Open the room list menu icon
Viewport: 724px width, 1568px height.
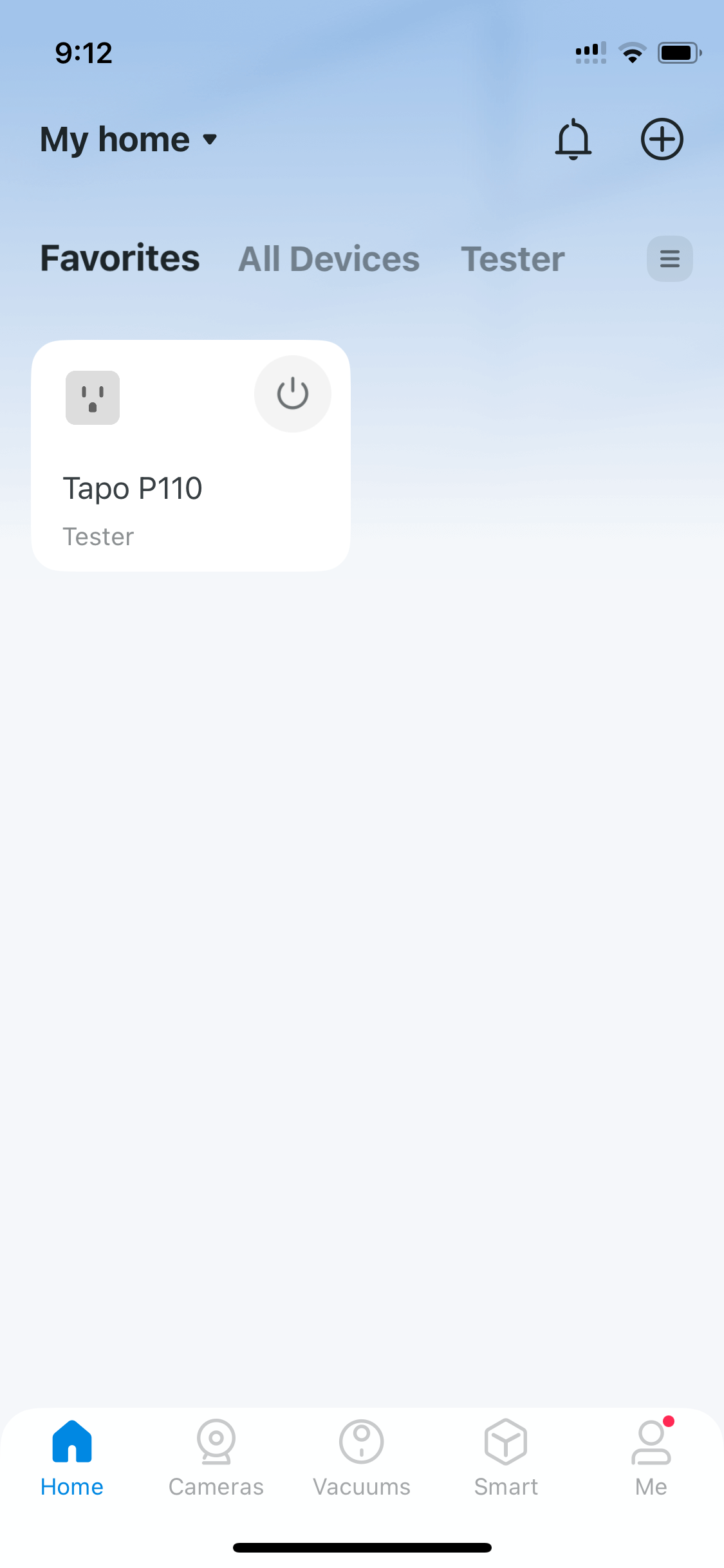[x=669, y=259]
